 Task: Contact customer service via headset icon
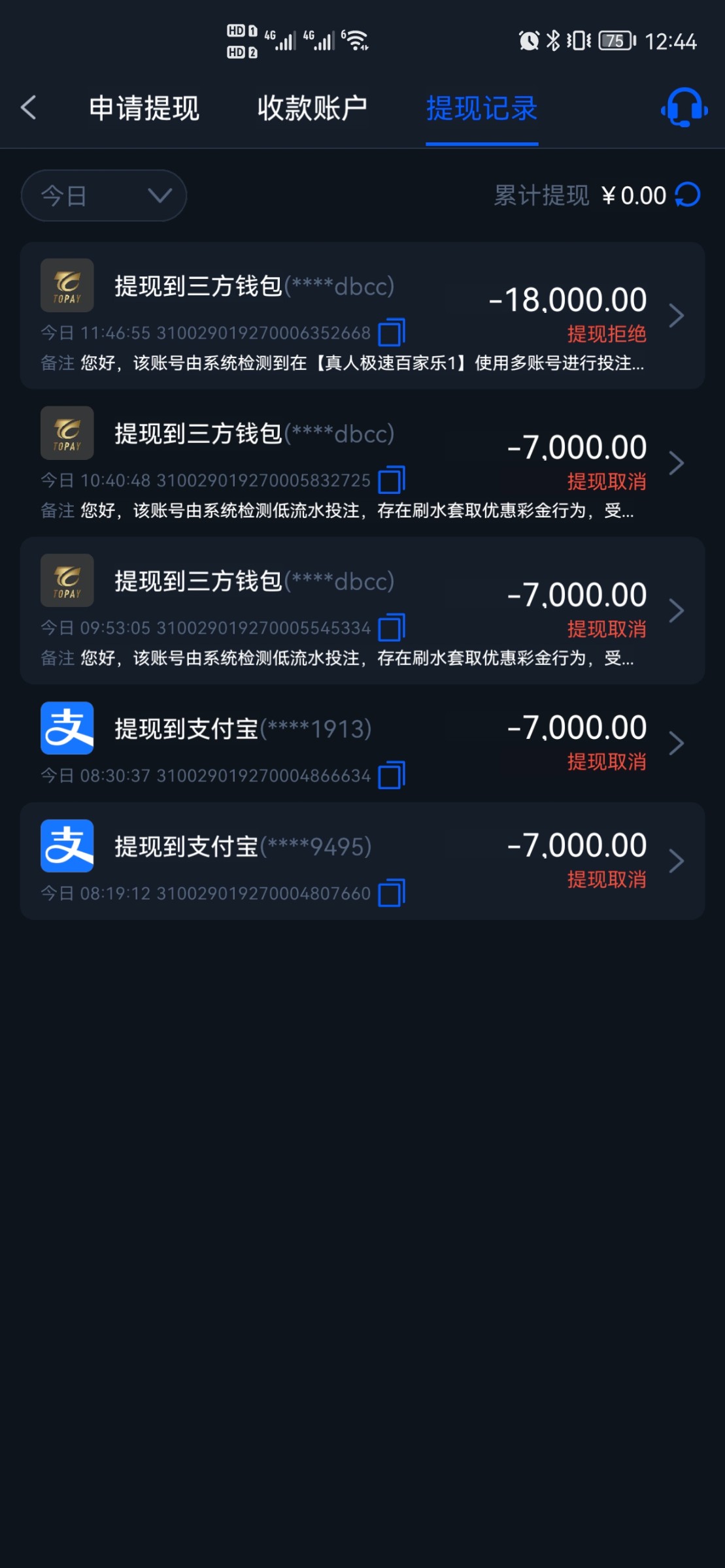pos(684,108)
